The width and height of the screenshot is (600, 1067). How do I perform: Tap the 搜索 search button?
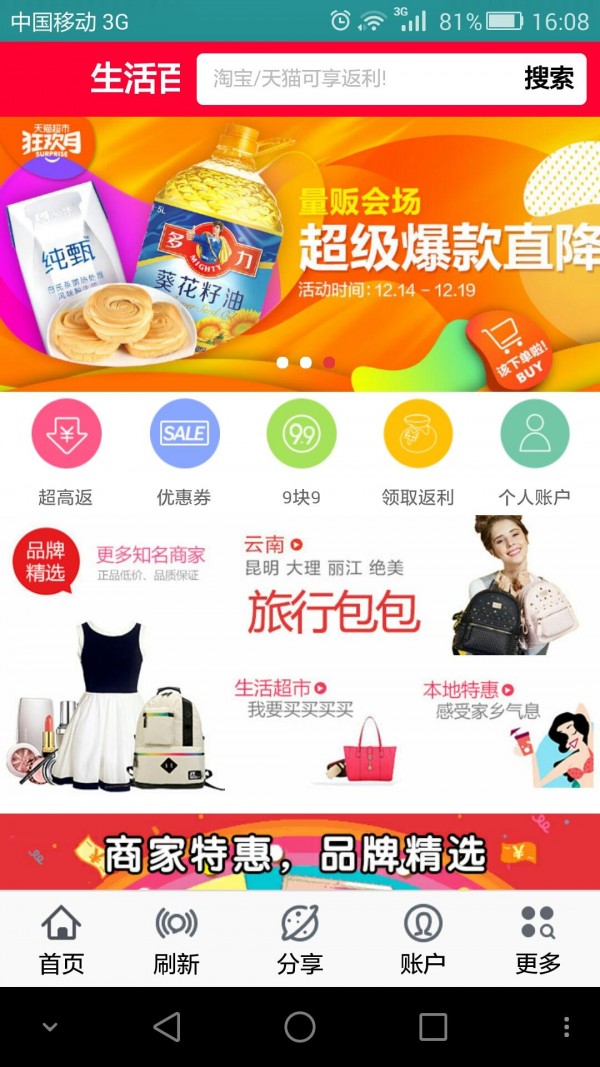tap(548, 79)
